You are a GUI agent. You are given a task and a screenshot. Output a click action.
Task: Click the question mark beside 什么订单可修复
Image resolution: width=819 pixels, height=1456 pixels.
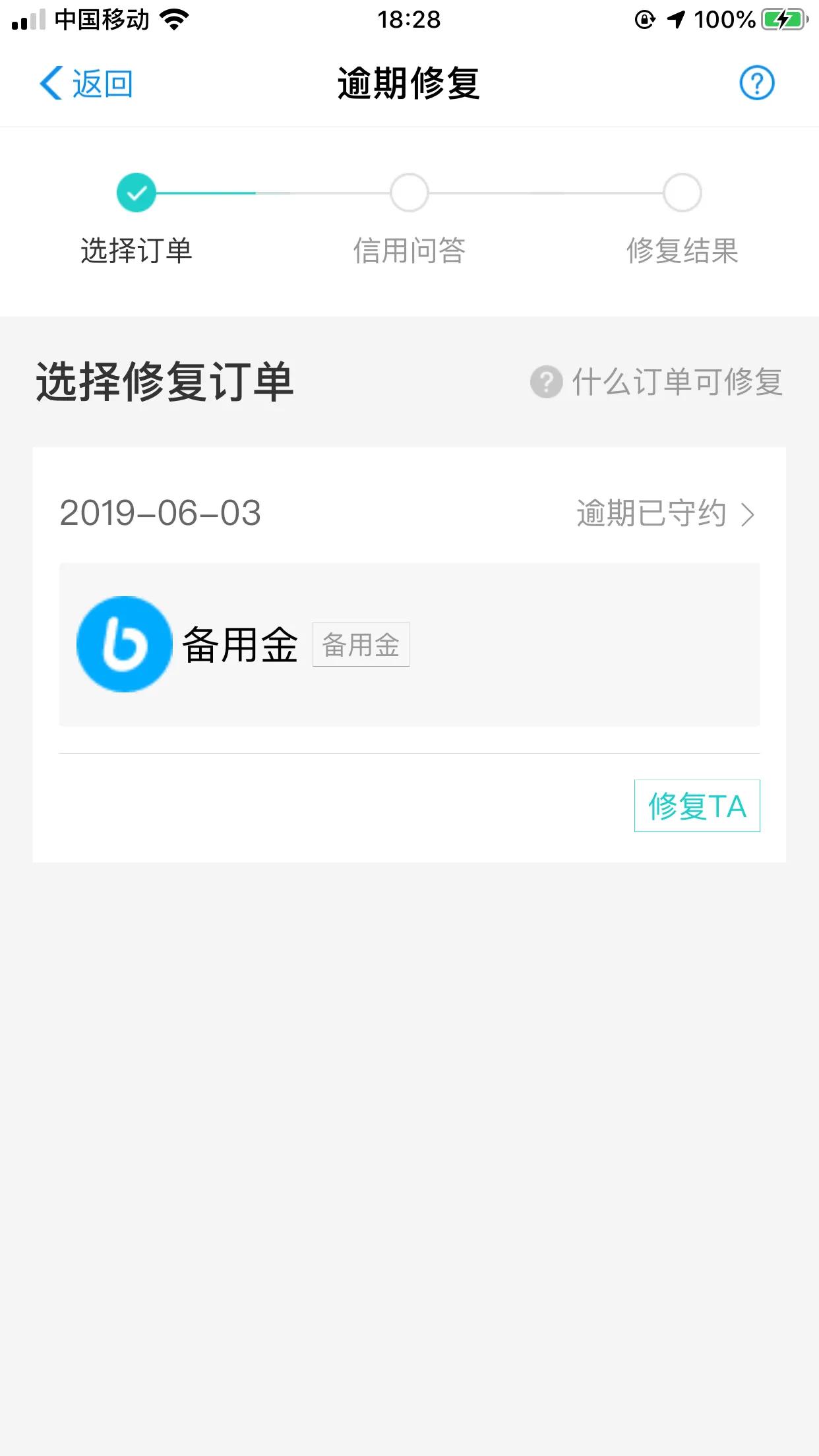pos(545,382)
